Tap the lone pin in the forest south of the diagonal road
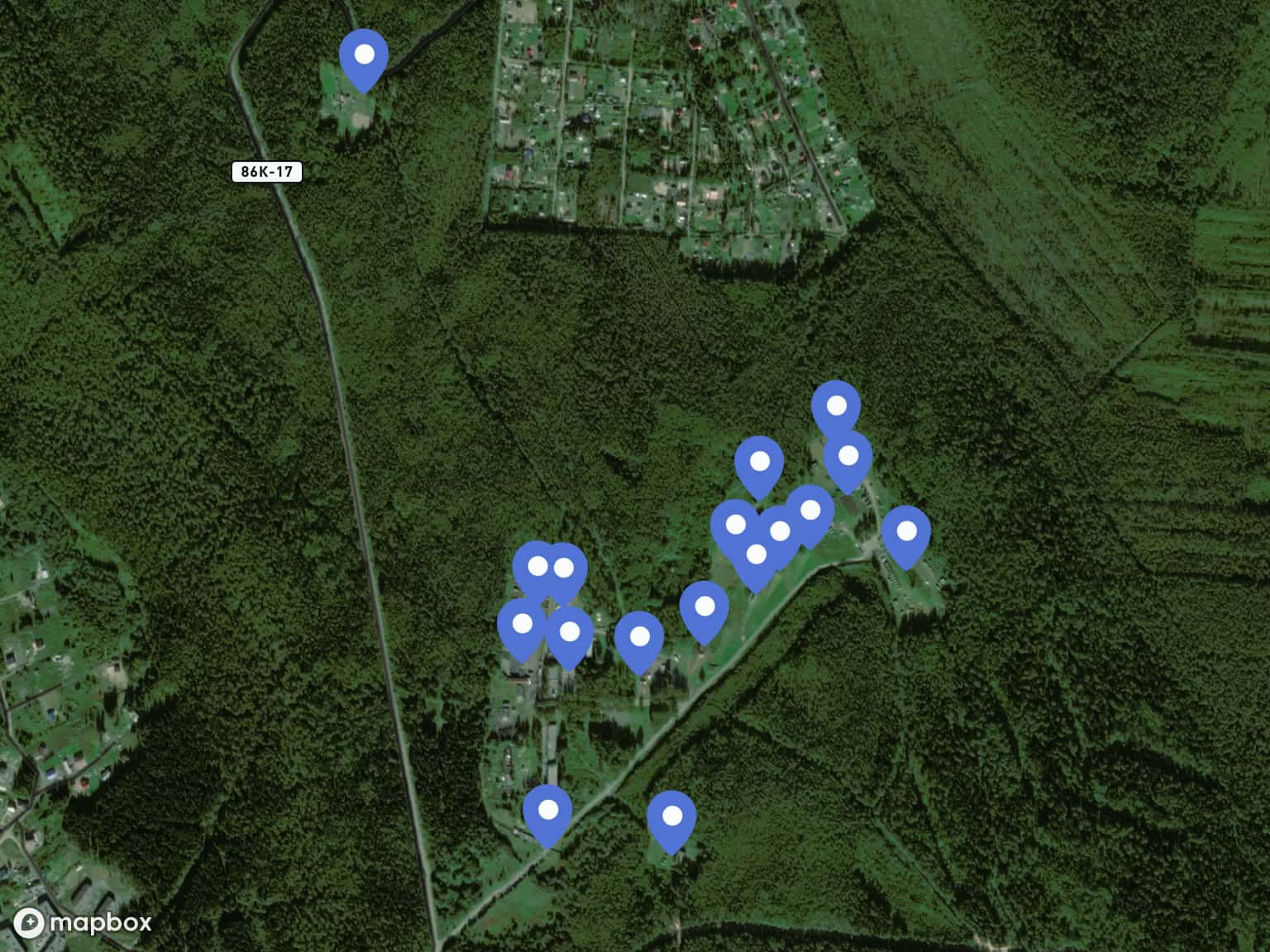Viewport: 1270px width, 952px height. pos(671,818)
